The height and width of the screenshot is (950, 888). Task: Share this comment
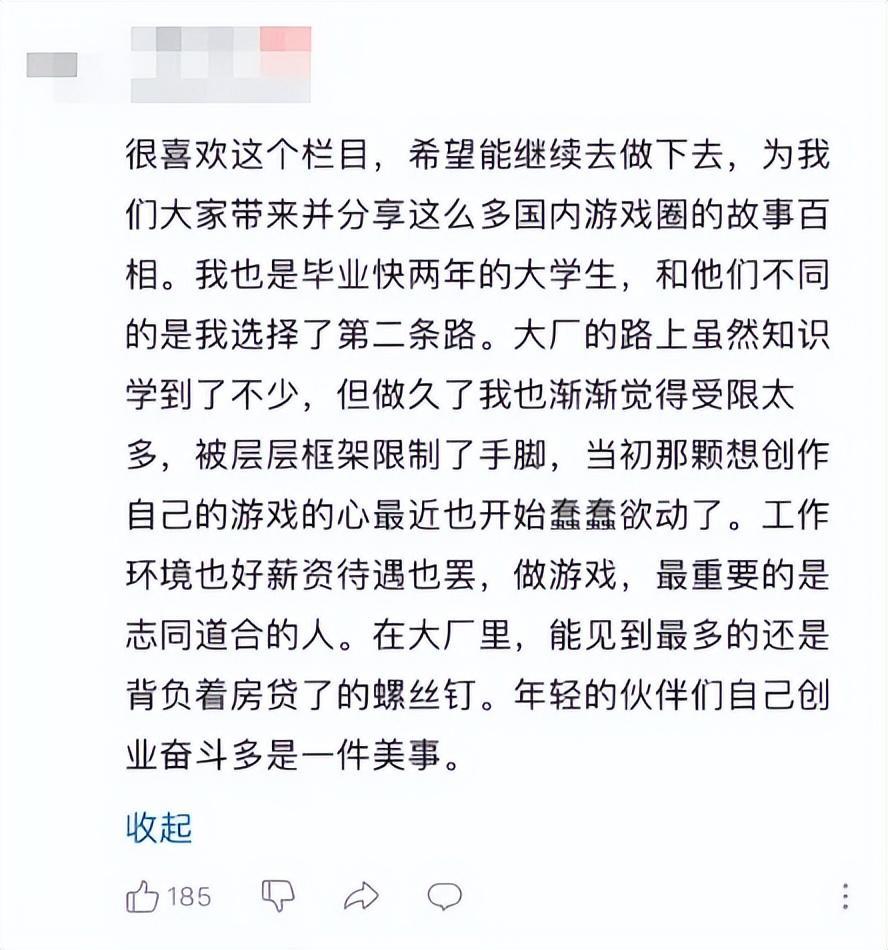[x=362, y=895]
